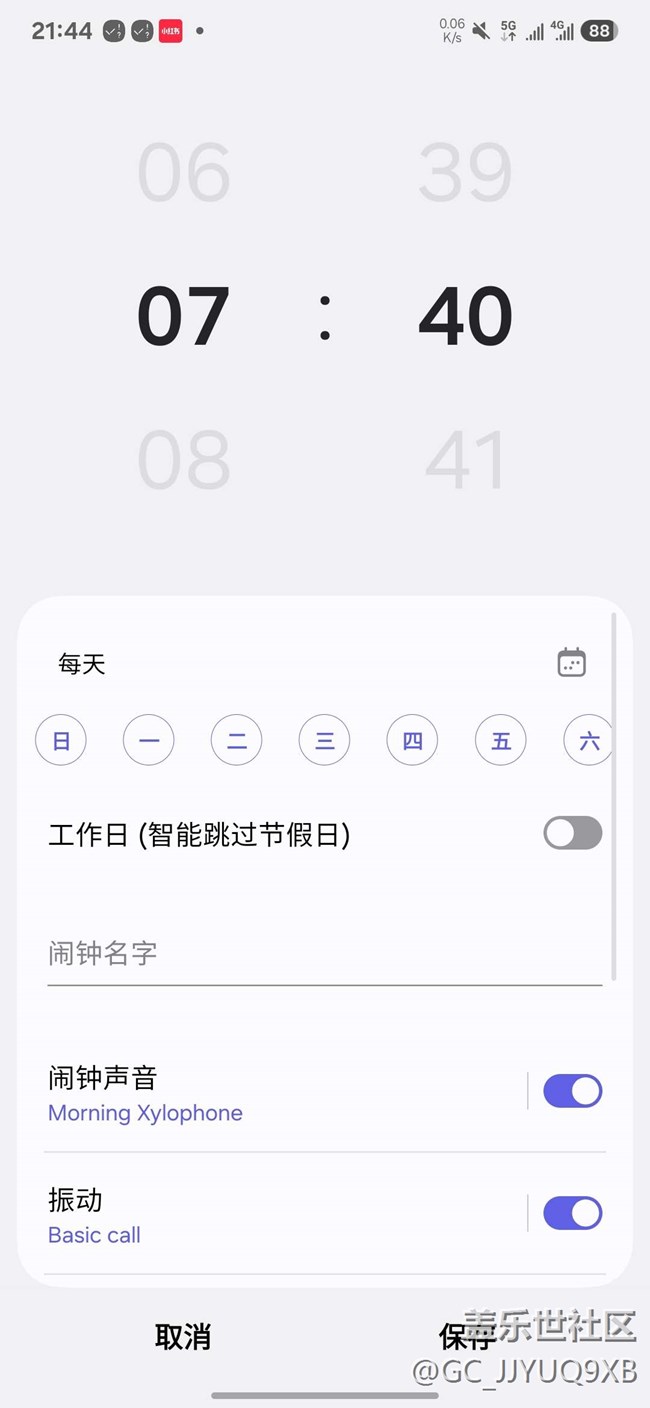Choose minute 39 in the time picker
The height and width of the screenshot is (1408, 650).
coord(465,173)
